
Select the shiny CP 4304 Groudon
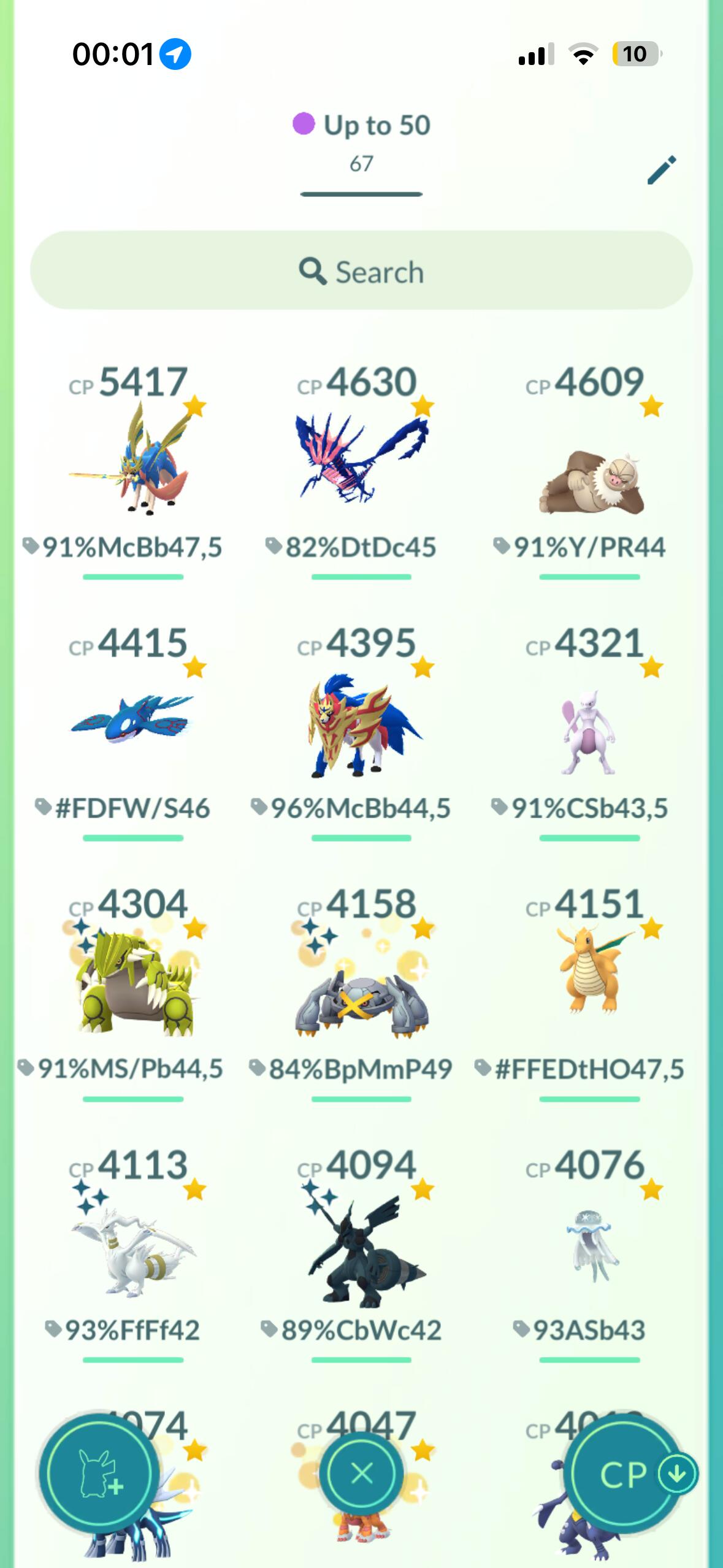coord(132,985)
